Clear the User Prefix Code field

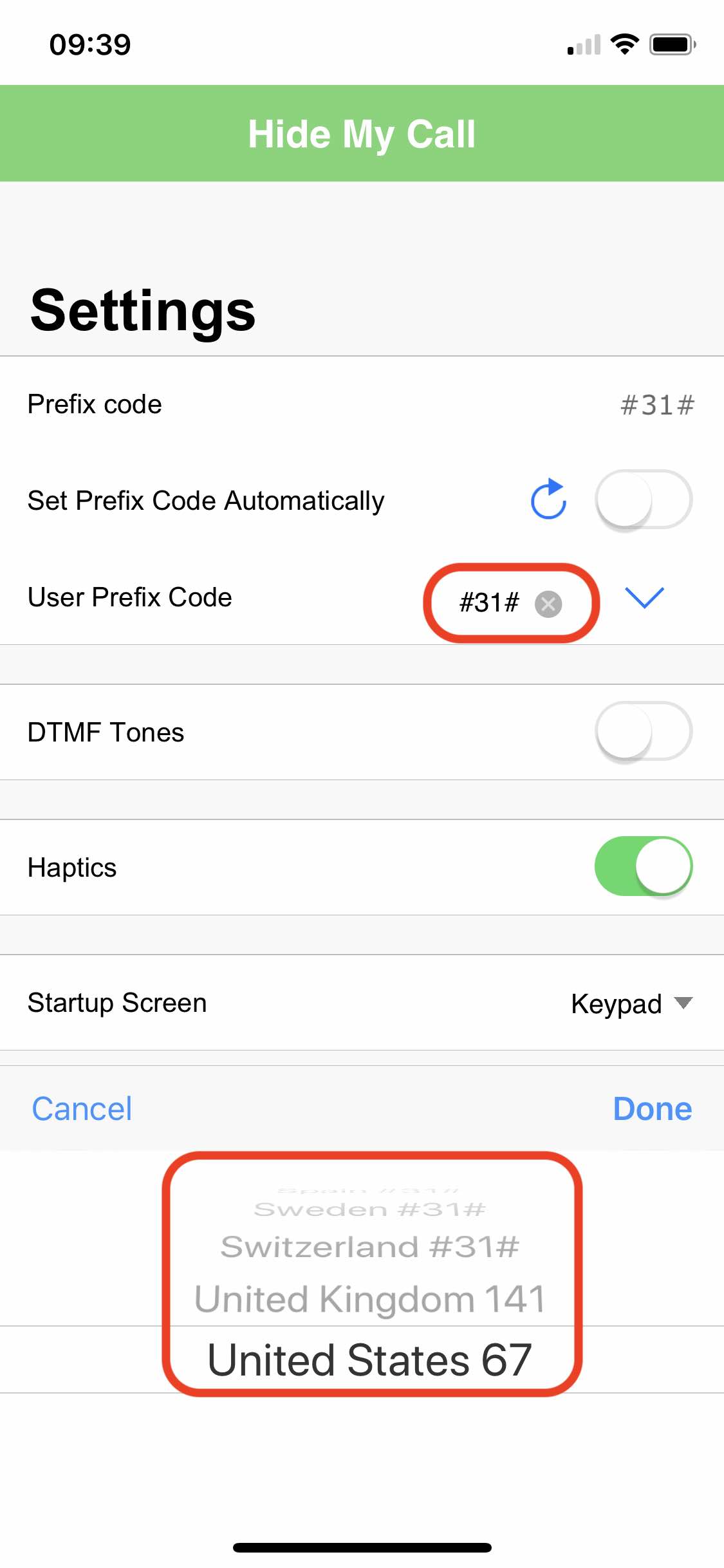click(548, 604)
